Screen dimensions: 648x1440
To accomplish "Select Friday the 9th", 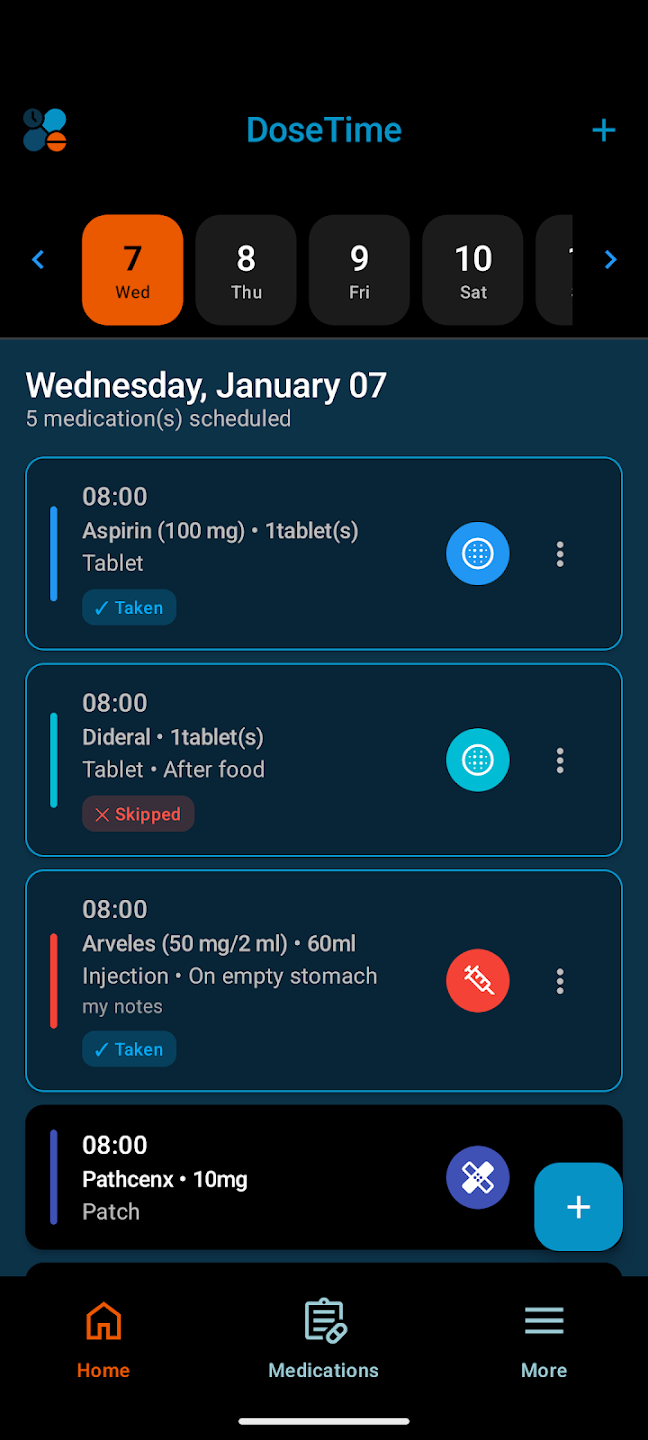I will point(359,270).
